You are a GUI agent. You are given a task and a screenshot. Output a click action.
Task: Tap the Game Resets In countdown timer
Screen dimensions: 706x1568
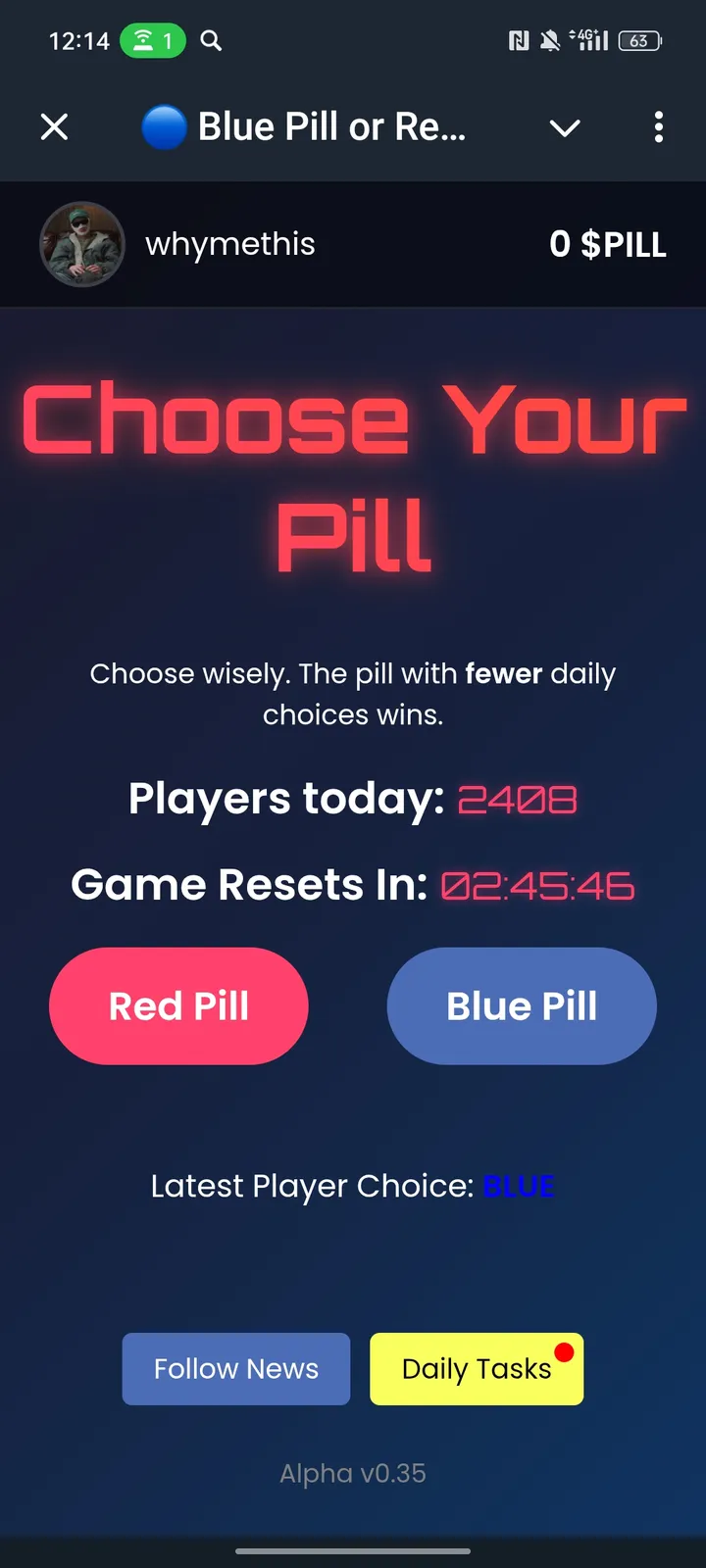(x=537, y=884)
